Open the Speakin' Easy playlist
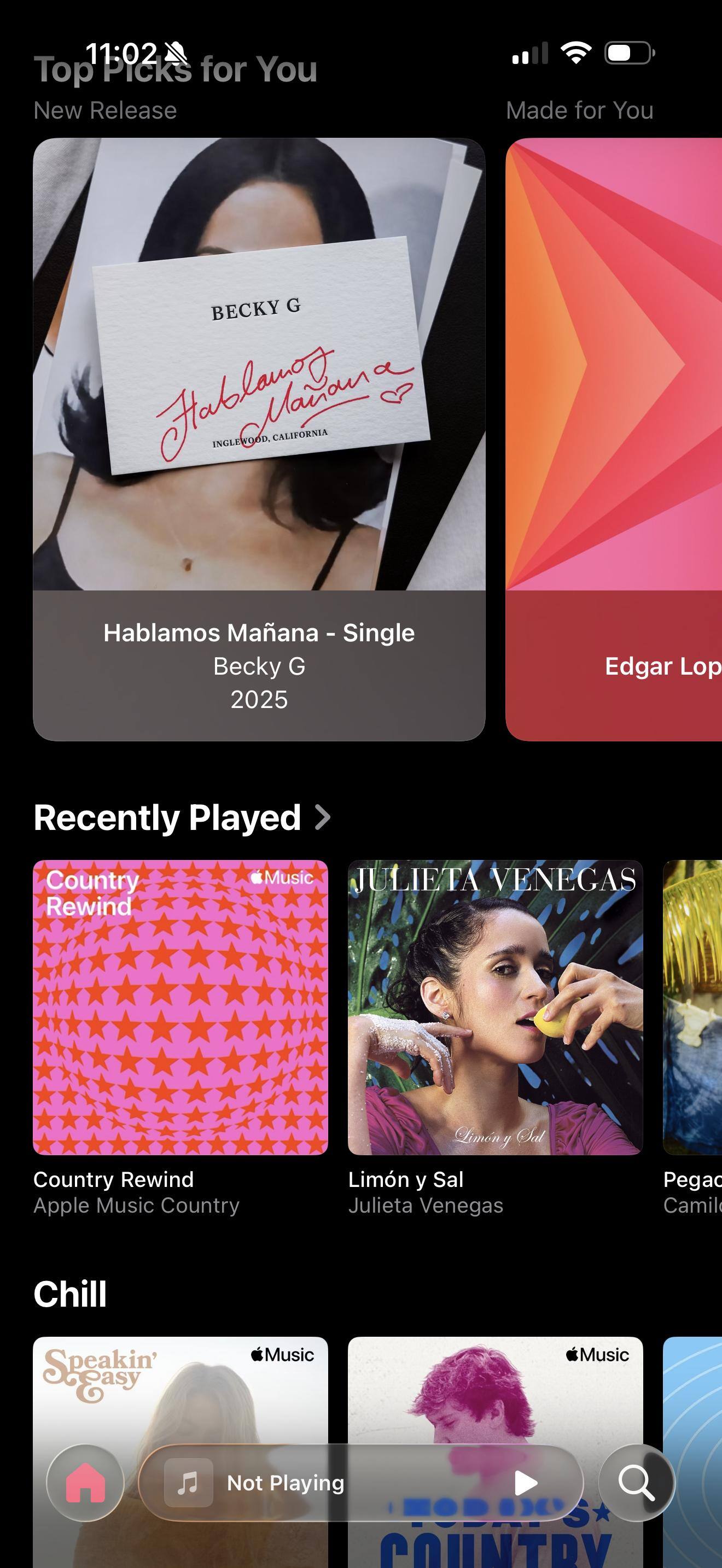Viewport: 722px width, 1568px height. (x=180, y=1394)
